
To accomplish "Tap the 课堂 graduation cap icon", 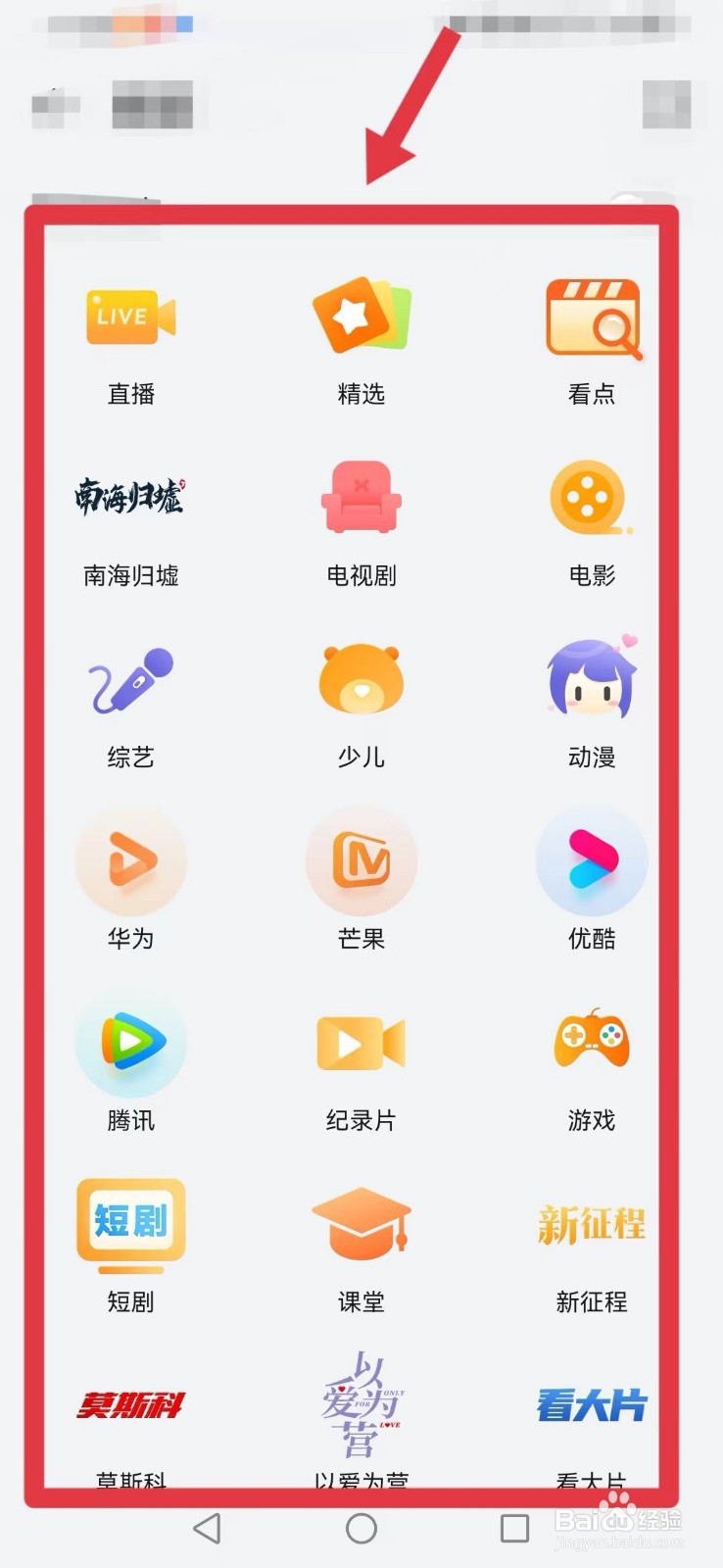I will [361, 1220].
